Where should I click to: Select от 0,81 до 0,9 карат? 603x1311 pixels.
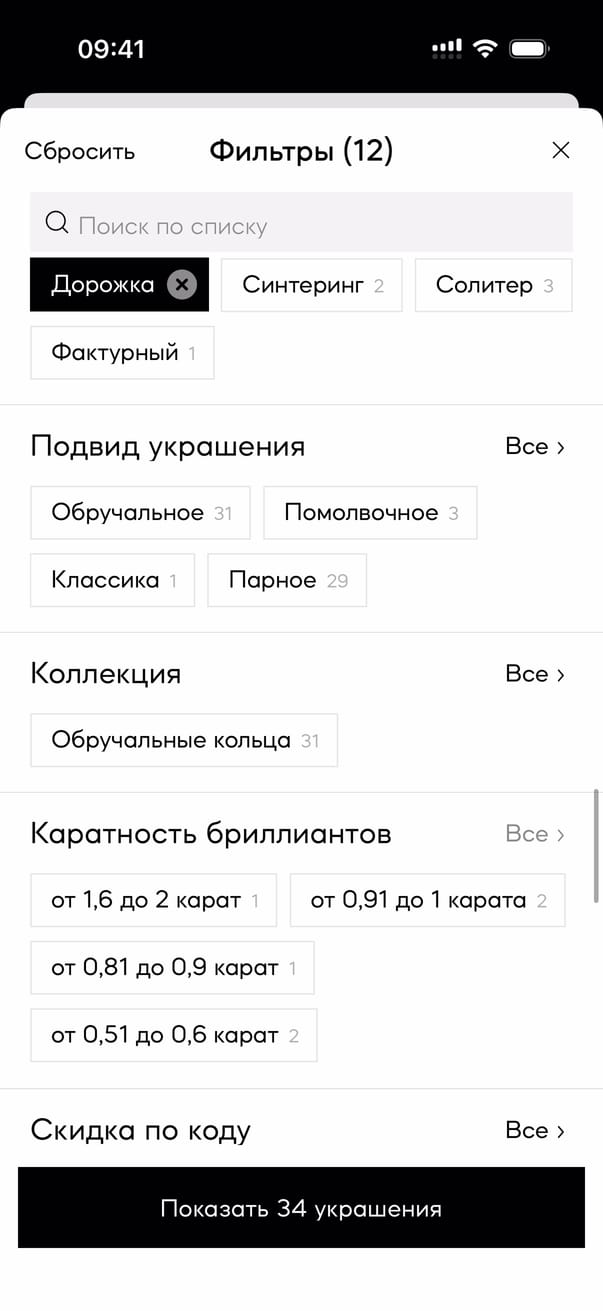click(172, 968)
